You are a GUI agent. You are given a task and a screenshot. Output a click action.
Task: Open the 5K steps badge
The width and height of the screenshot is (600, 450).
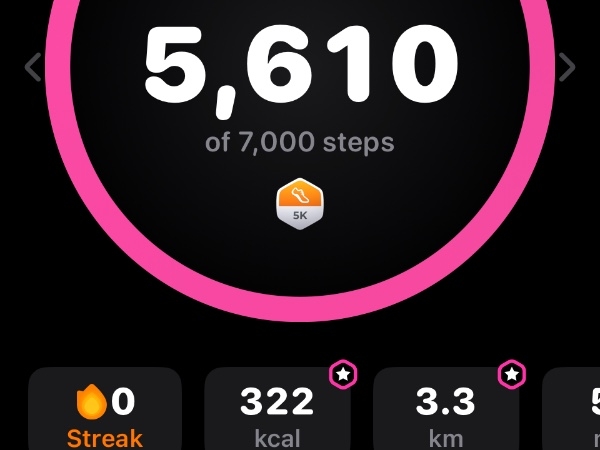coord(300,205)
